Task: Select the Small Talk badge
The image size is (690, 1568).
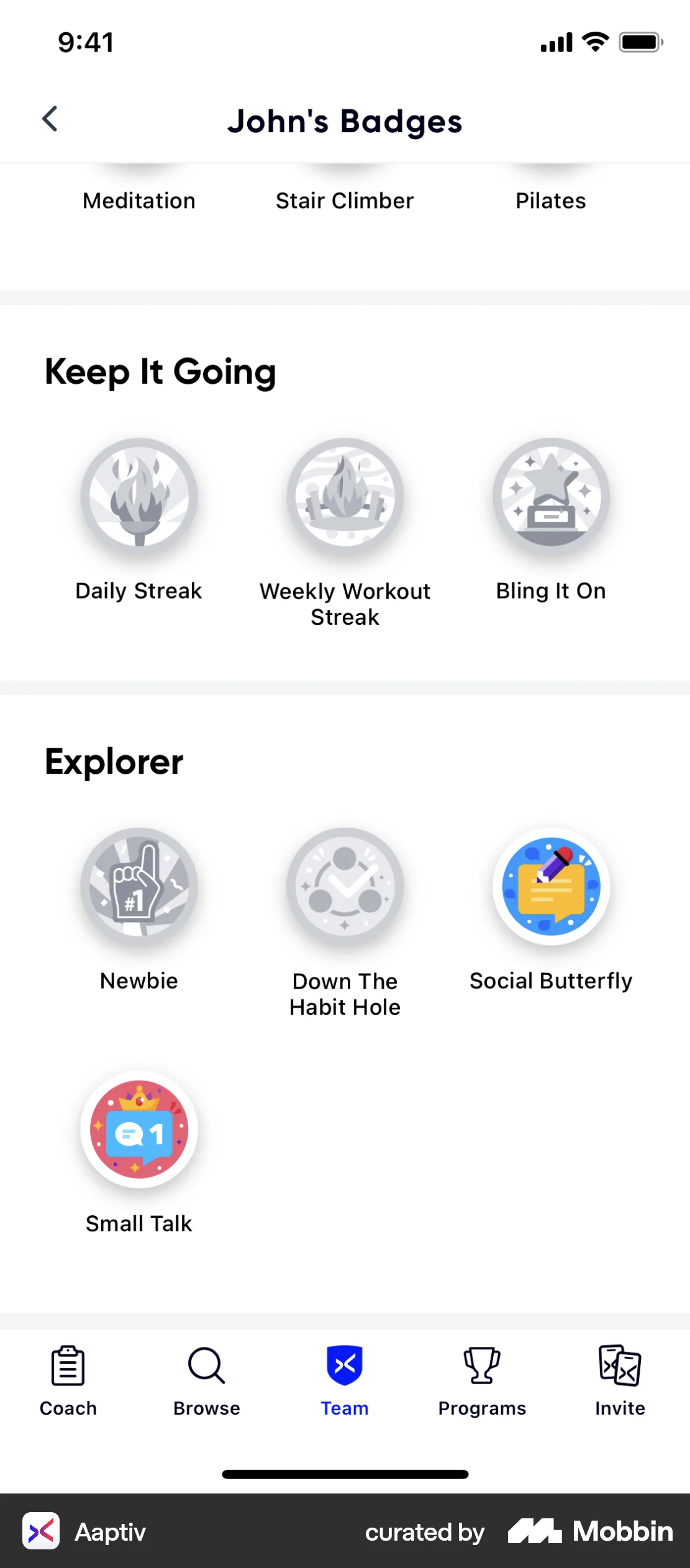Action: 138,1130
